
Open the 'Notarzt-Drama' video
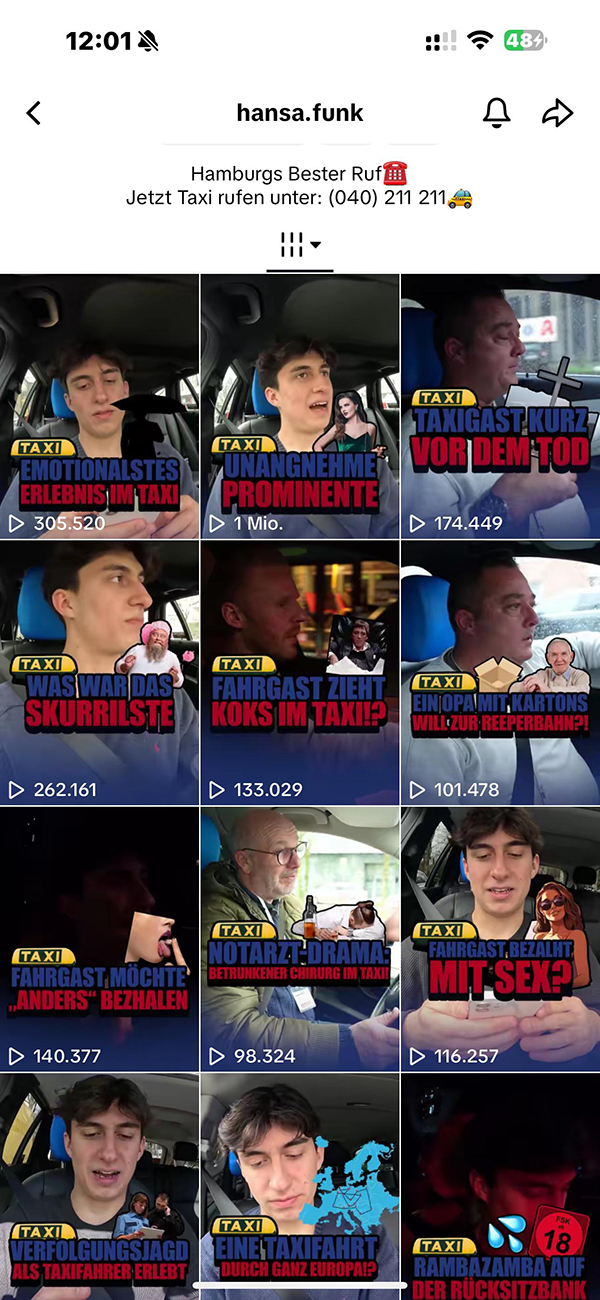[300, 938]
